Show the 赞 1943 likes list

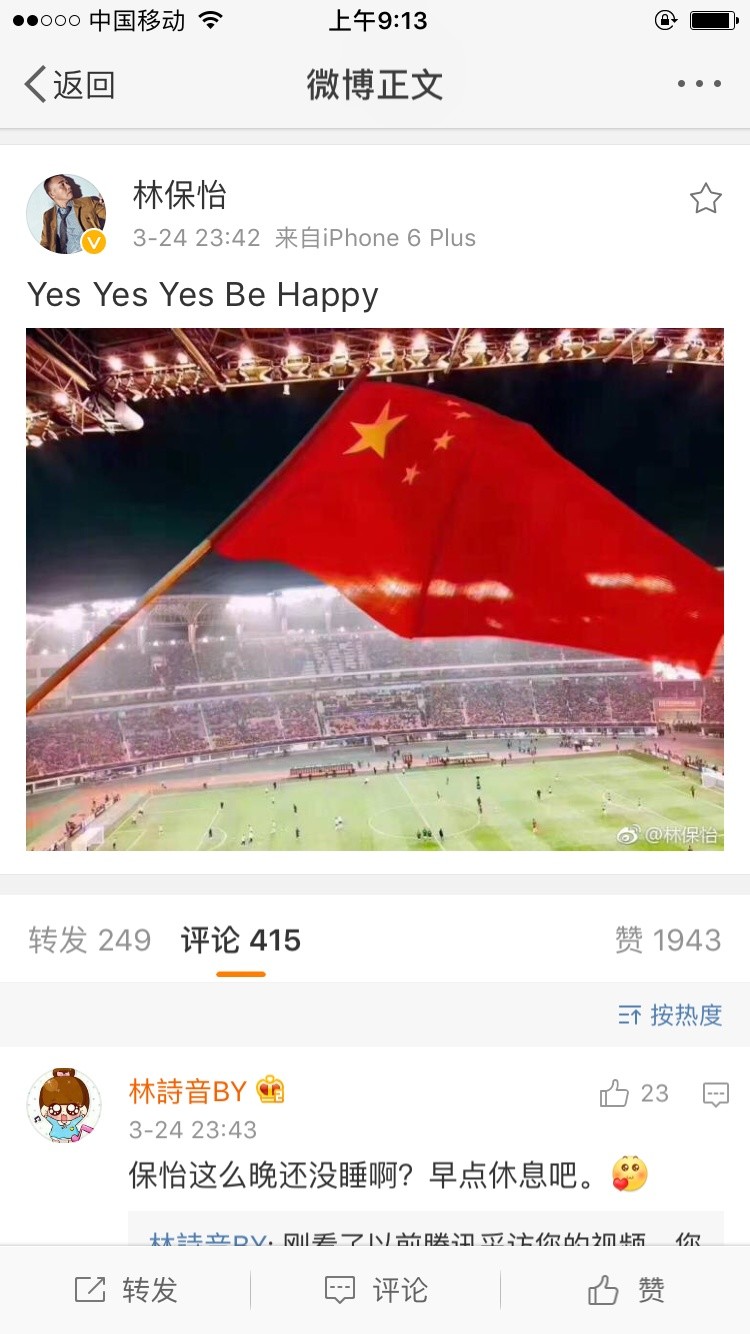(x=667, y=940)
